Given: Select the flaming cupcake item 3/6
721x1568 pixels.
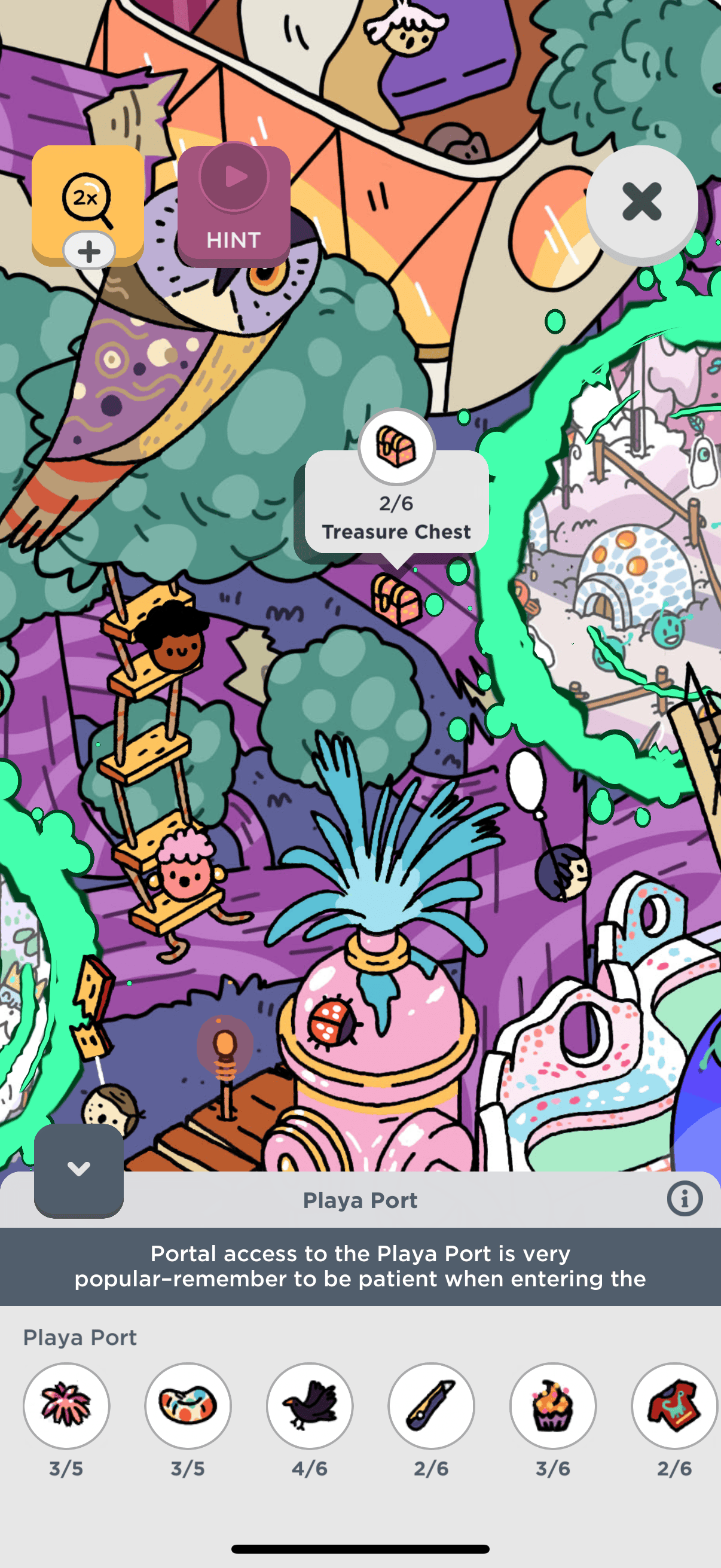Looking at the screenshot, I should 553,1405.
